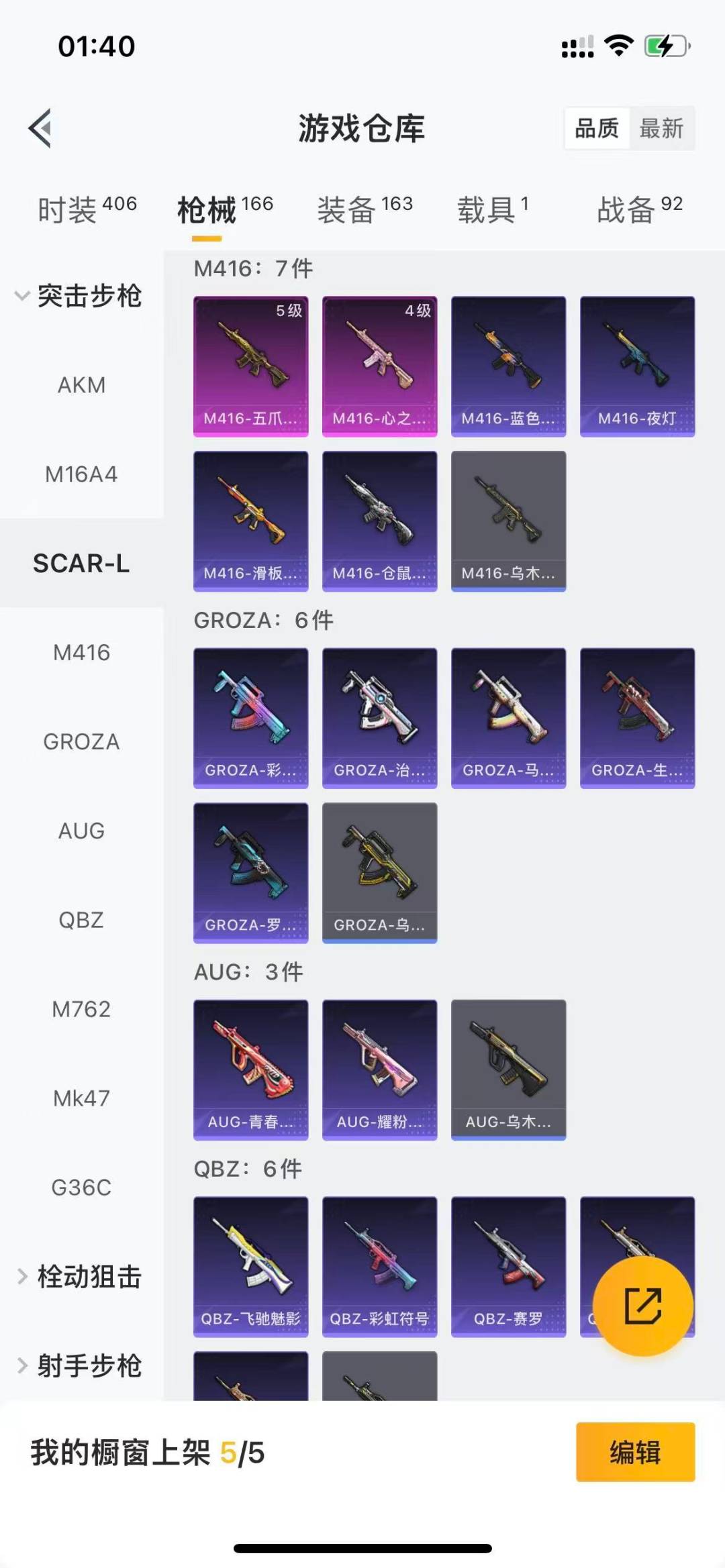Image resolution: width=725 pixels, height=1568 pixels.
Task: View the AUG-青春 skin
Action: (251, 1069)
